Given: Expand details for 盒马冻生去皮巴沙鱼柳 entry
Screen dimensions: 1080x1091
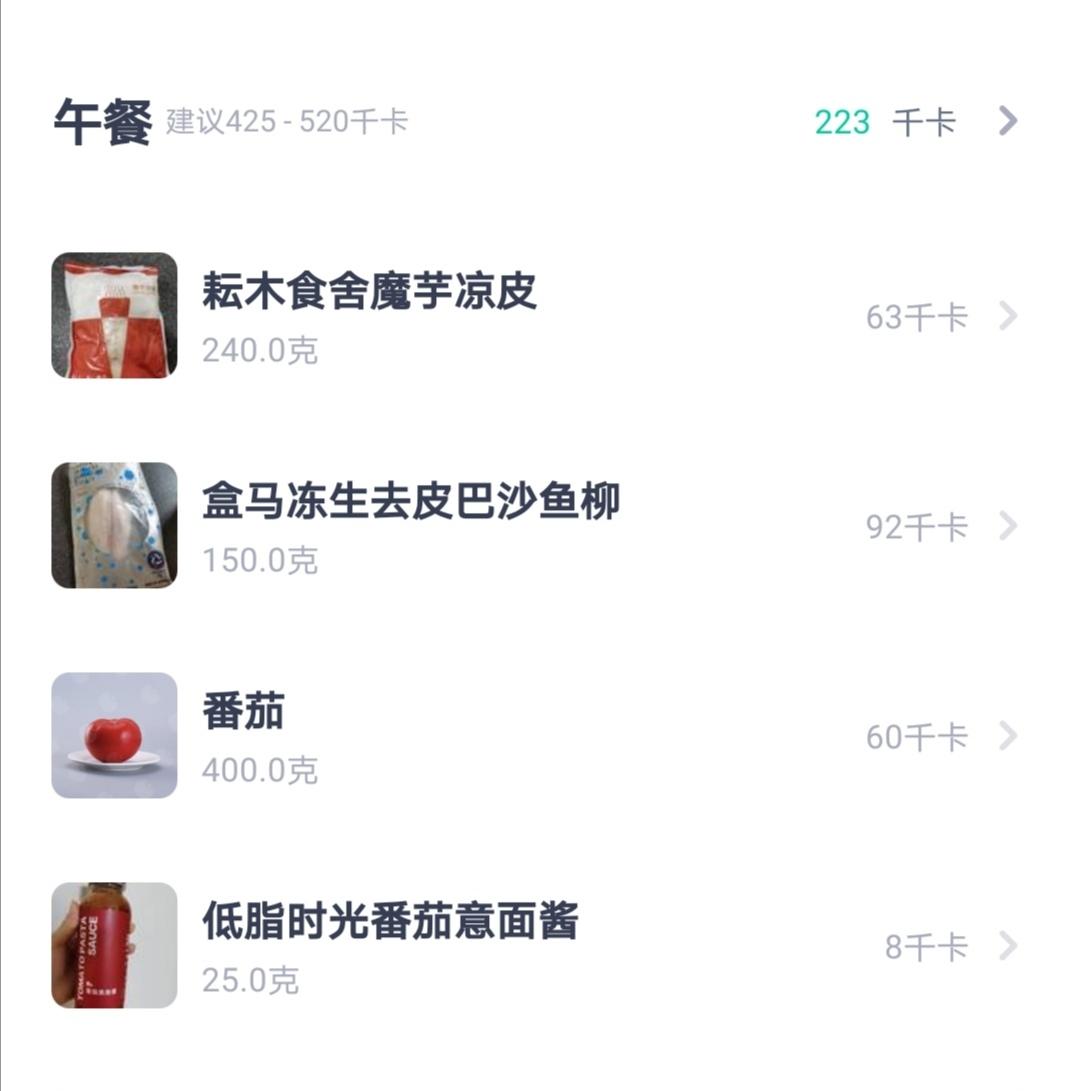Looking at the screenshot, I should point(1008,525).
